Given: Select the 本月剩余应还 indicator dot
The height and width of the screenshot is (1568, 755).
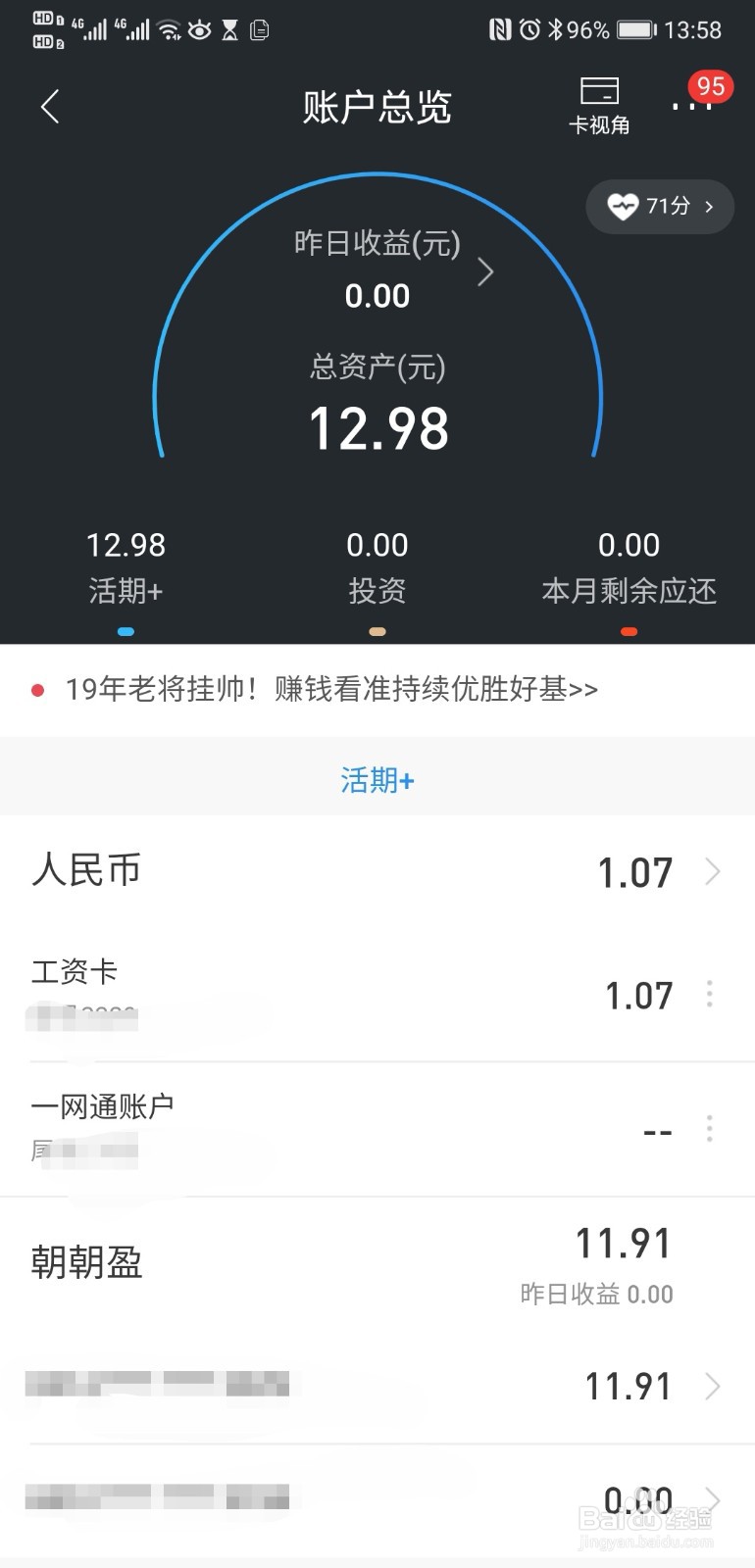Looking at the screenshot, I should point(629,631).
